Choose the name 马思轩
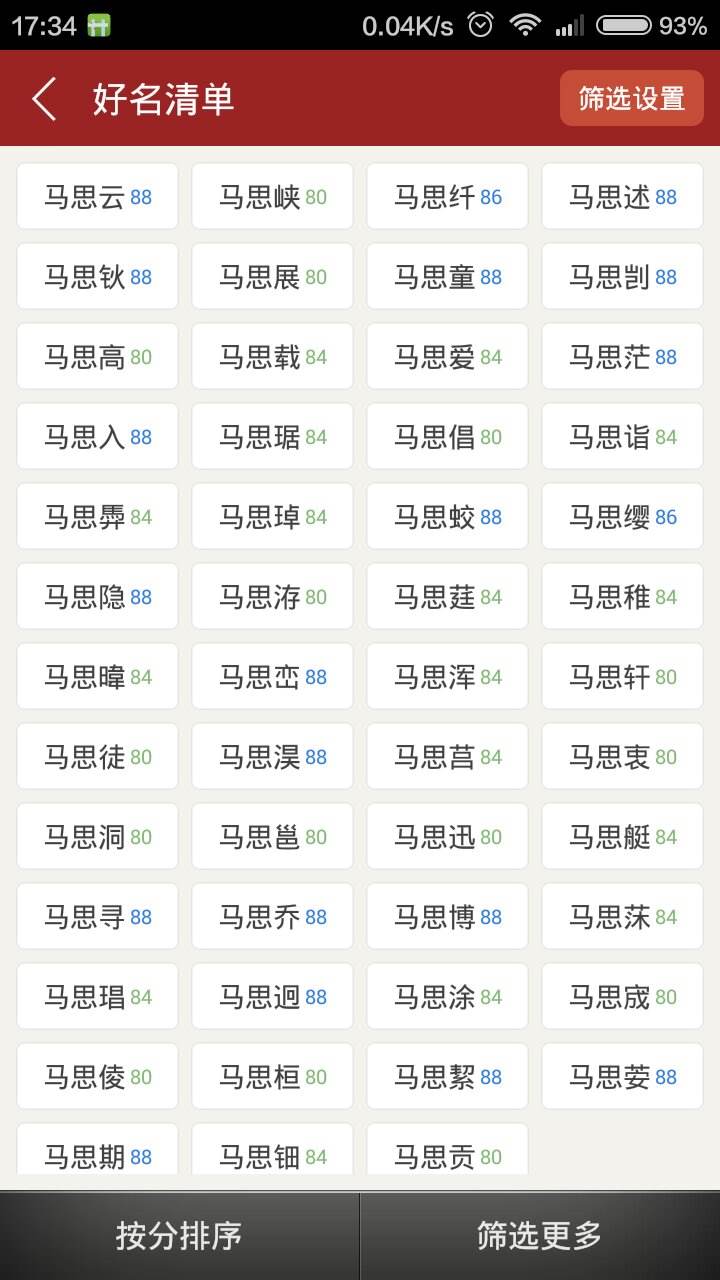The height and width of the screenshot is (1280, 720). [621, 676]
